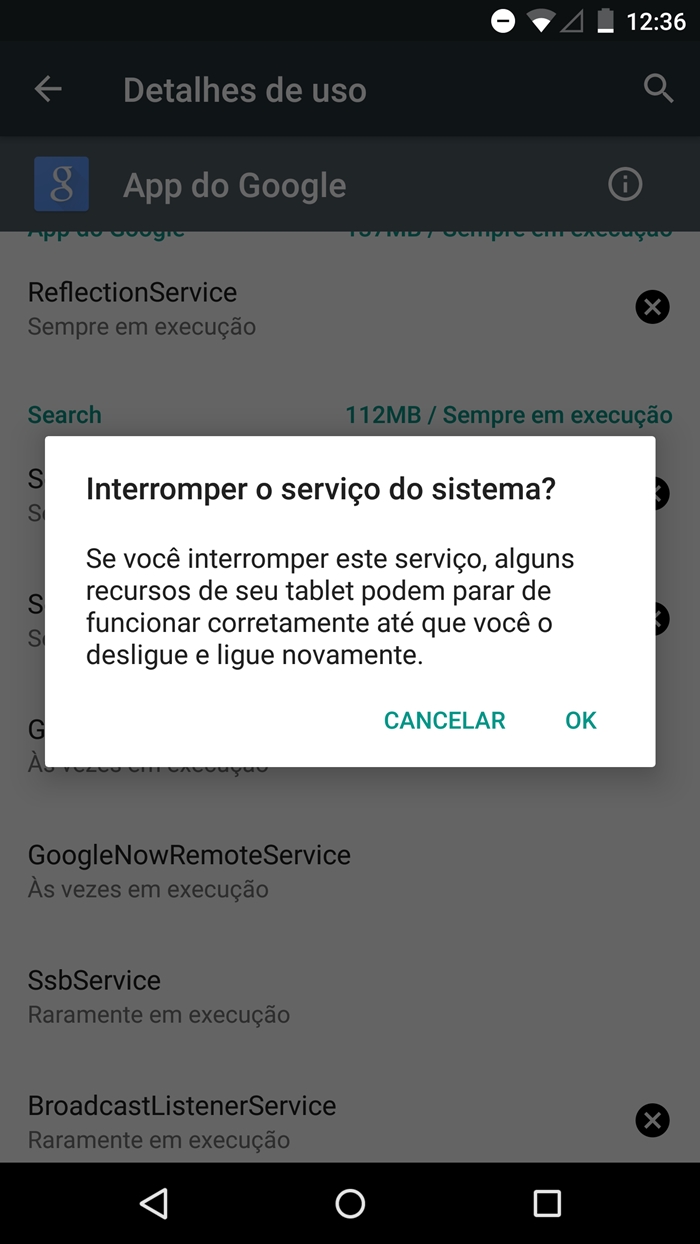Tap the system back button
This screenshot has width=700, height=1244.
point(153,1203)
